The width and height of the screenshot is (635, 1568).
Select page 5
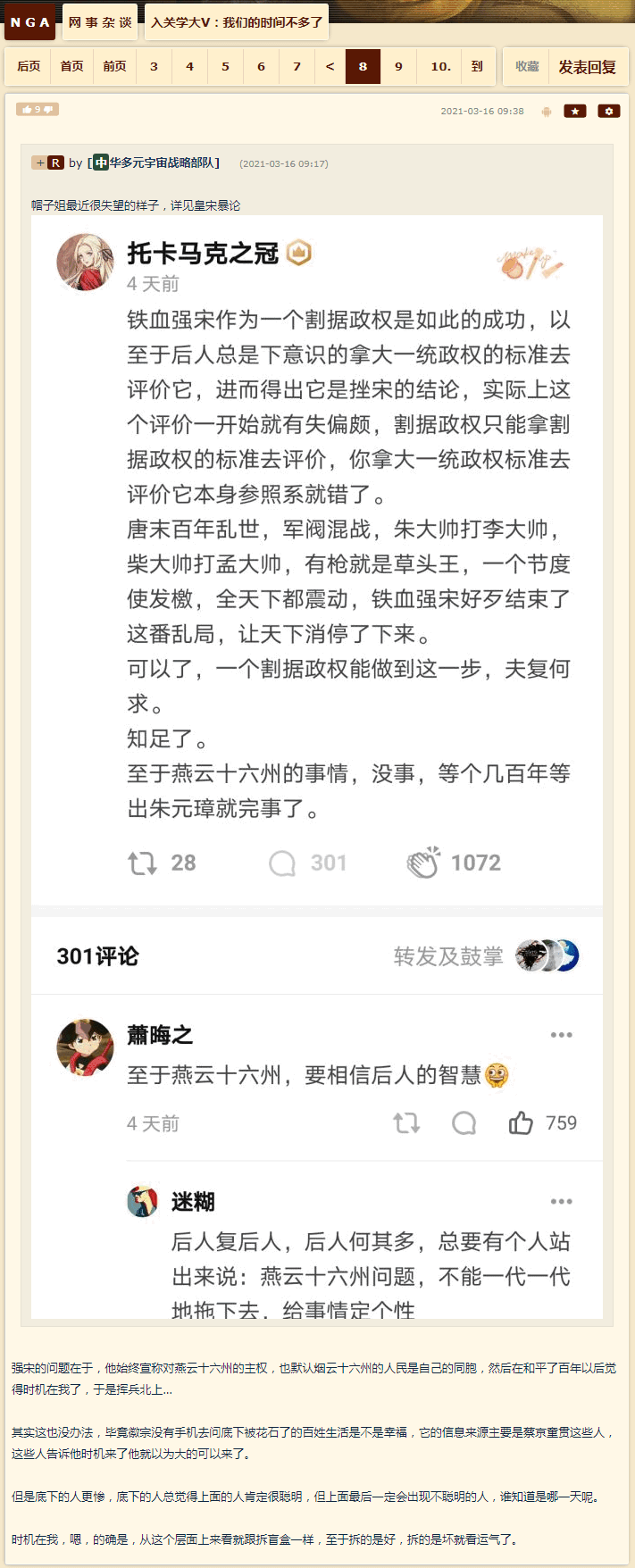pyautogui.click(x=225, y=66)
